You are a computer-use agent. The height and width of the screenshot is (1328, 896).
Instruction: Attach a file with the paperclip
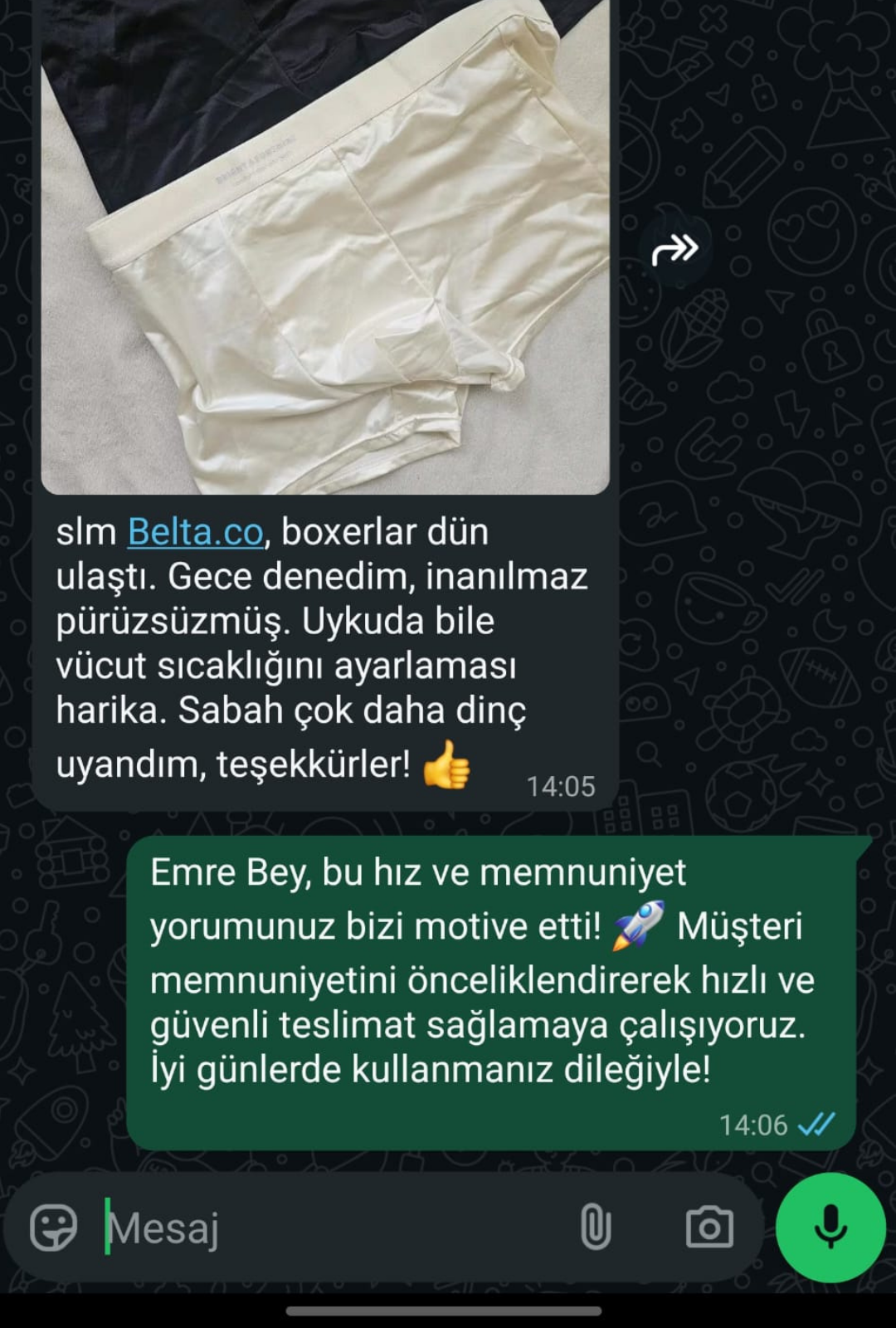[595, 1227]
